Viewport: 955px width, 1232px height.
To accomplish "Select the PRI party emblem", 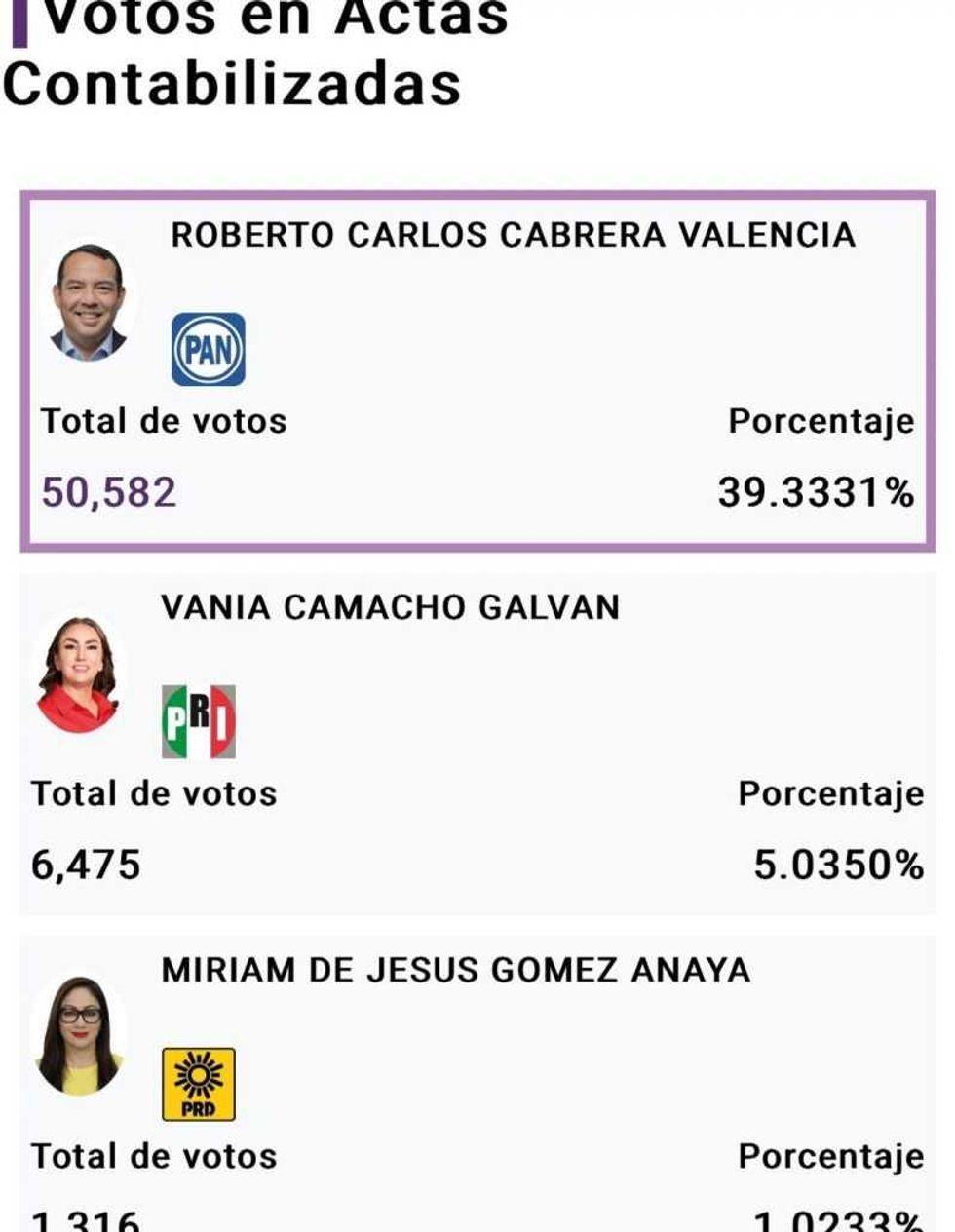I will [x=199, y=723].
